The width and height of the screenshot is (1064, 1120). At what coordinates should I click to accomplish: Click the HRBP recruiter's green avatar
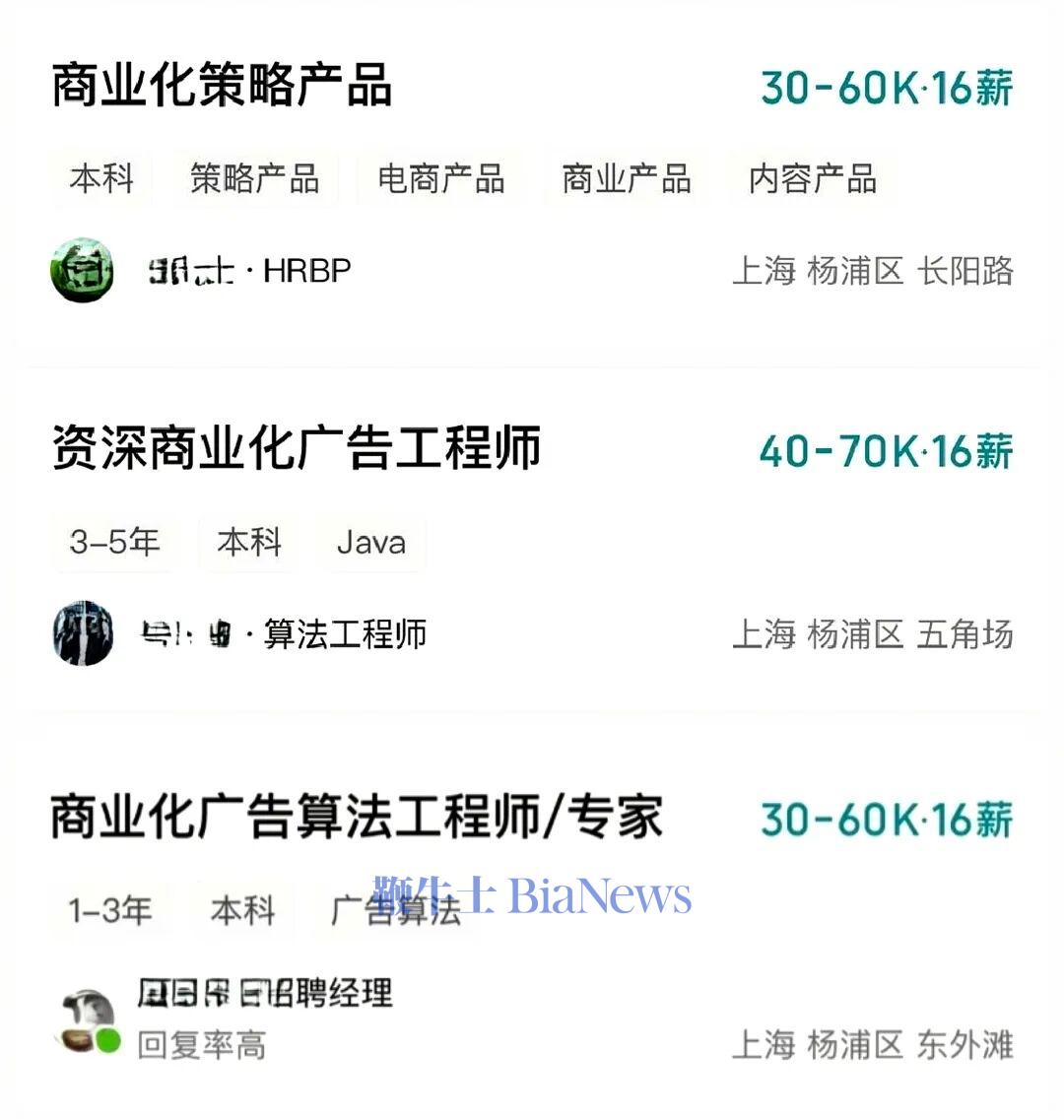(83, 269)
